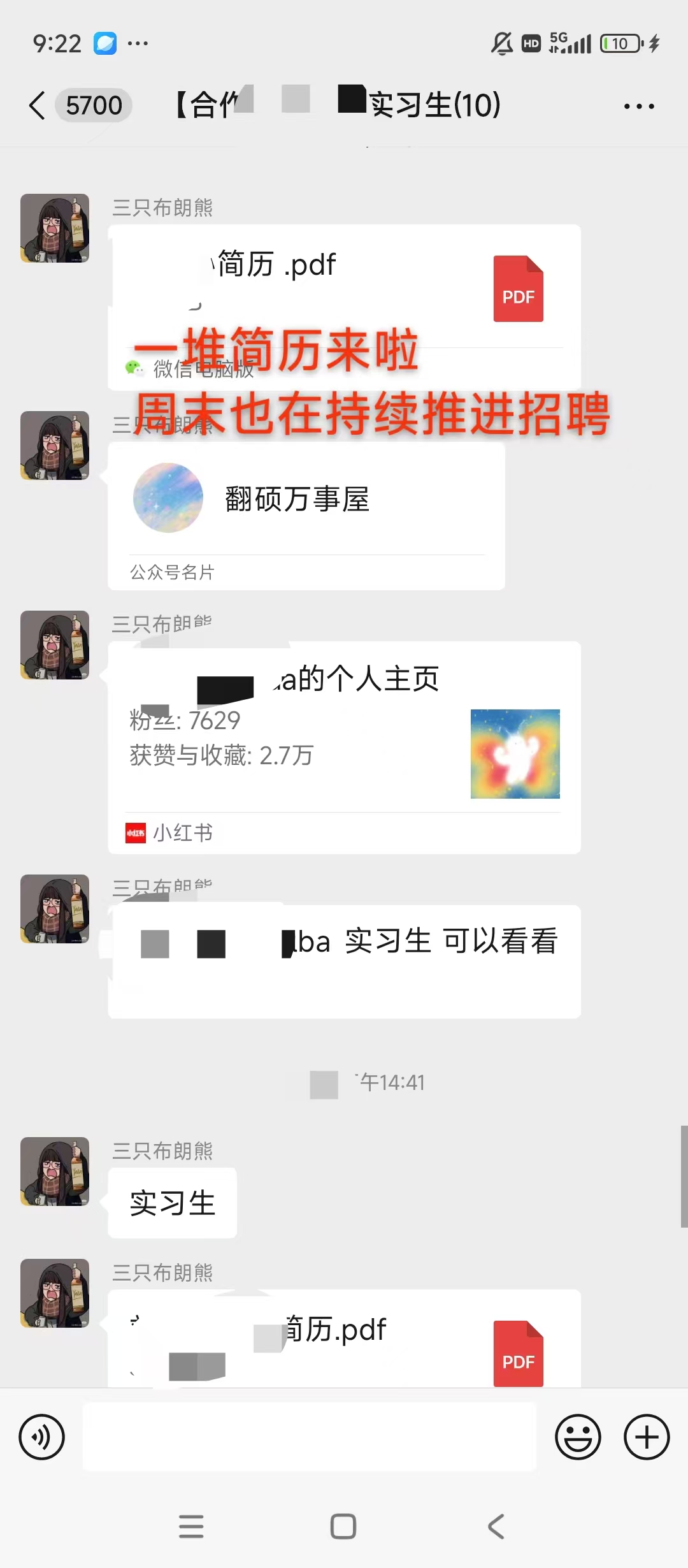Tap the system home button
688x1568 pixels.
tap(343, 1527)
